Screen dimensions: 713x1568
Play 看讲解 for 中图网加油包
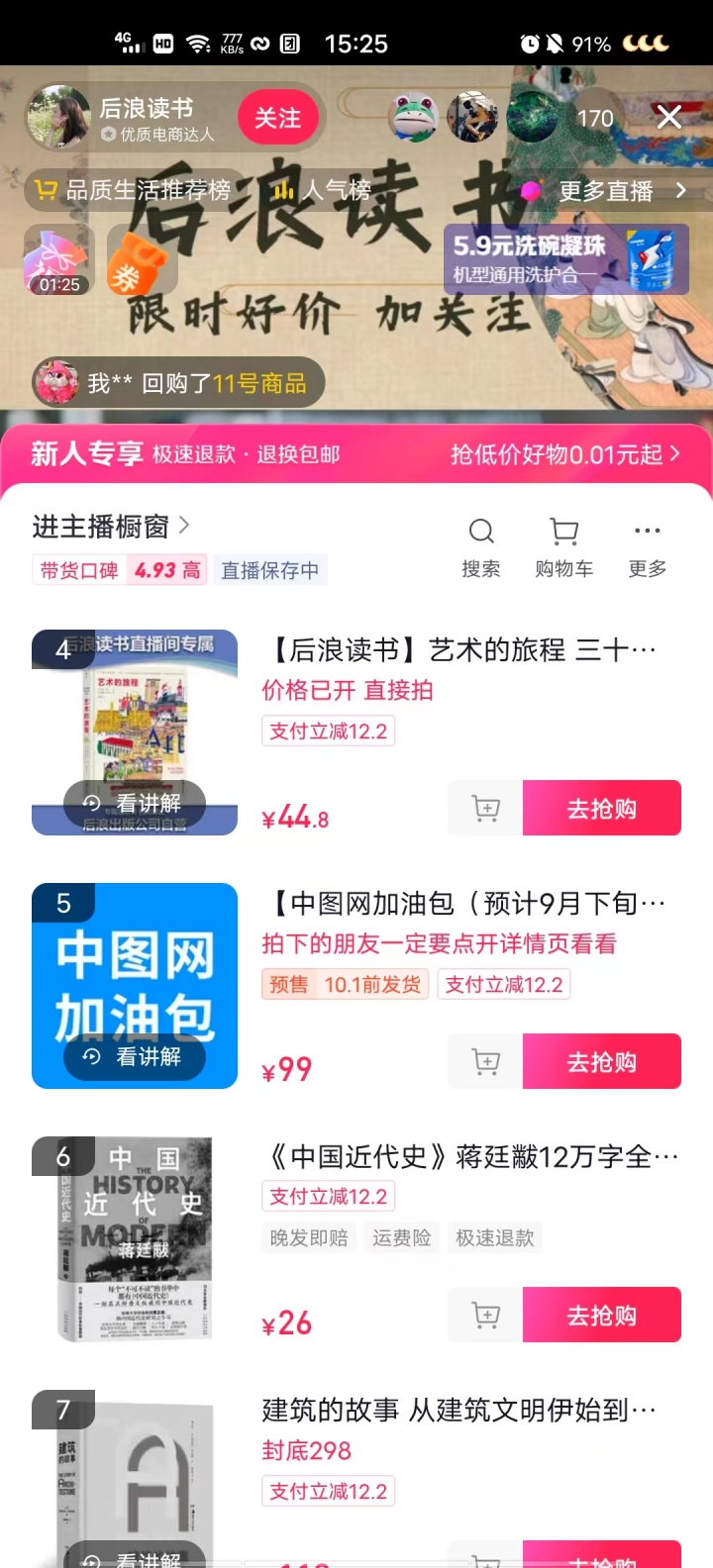[135, 1057]
